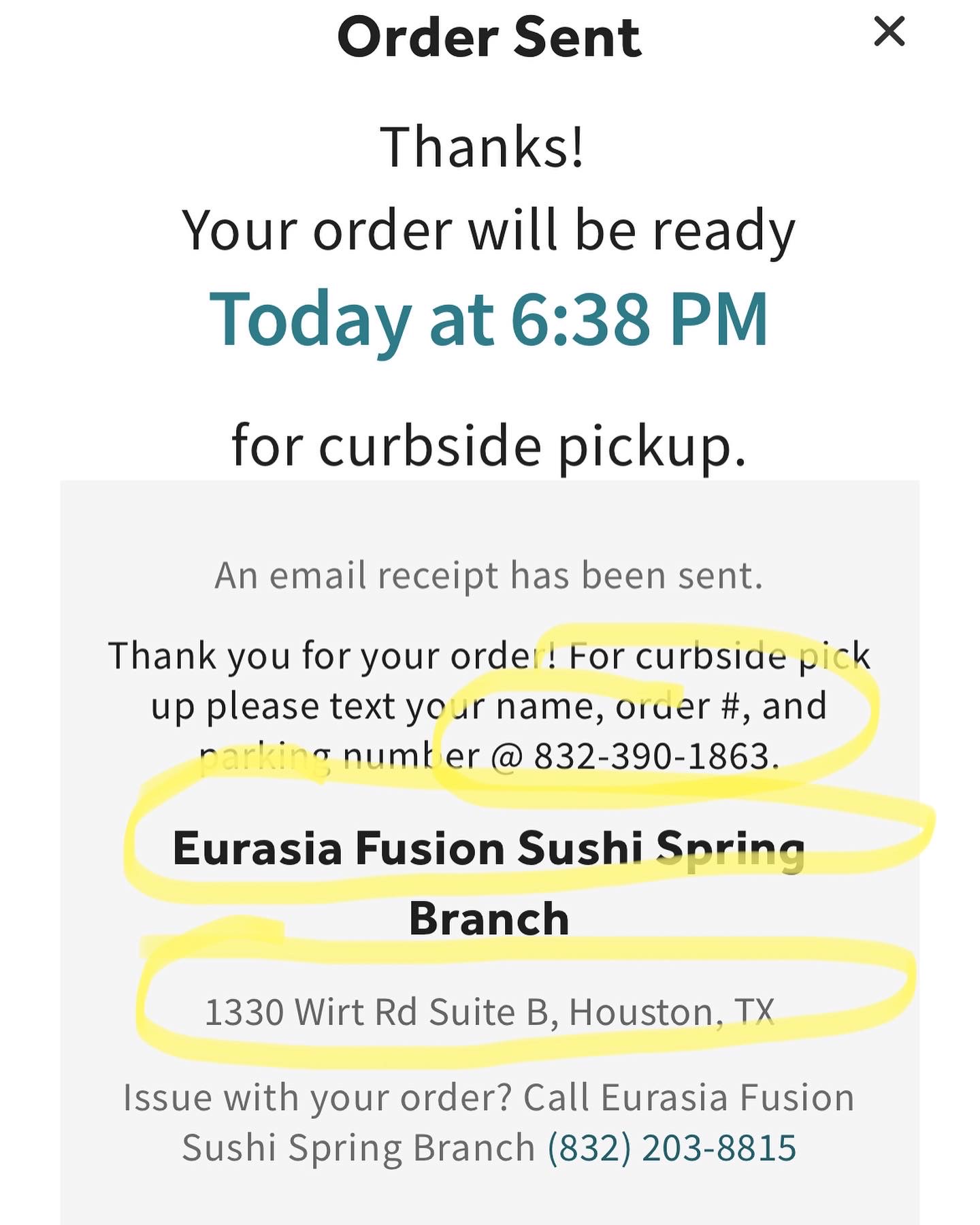
Task: Close the Order Sent dialog
Action: click(x=889, y=32)
